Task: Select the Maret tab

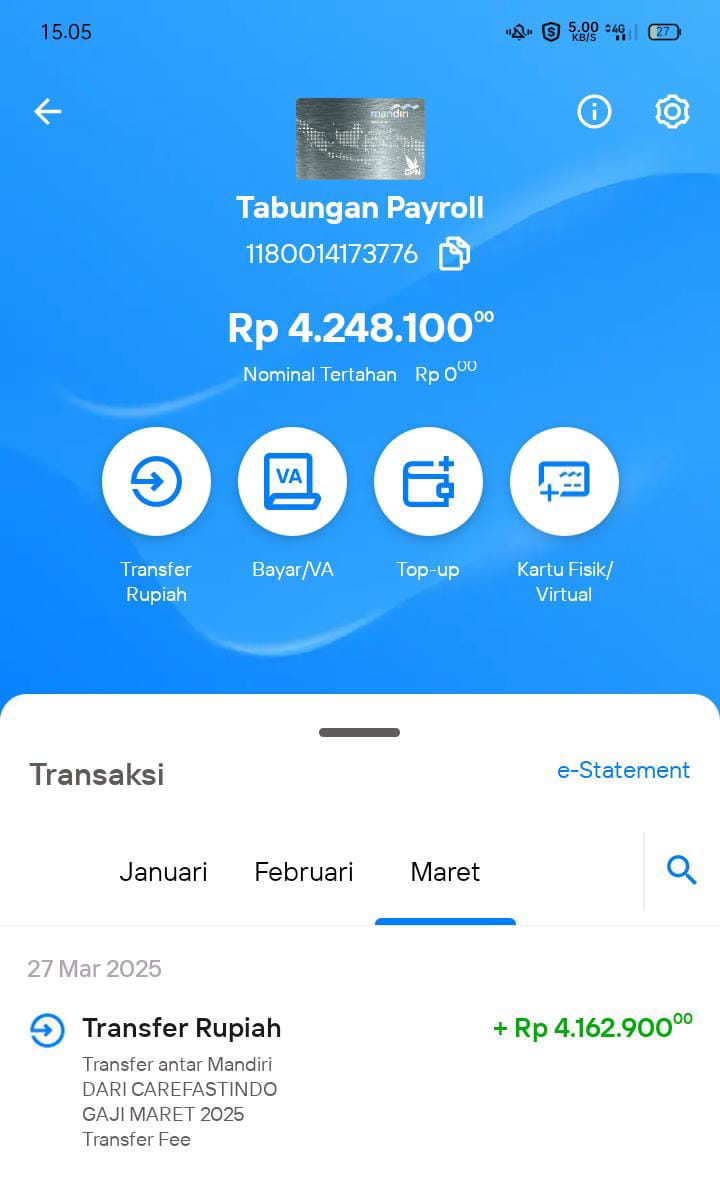Action: 445,872
